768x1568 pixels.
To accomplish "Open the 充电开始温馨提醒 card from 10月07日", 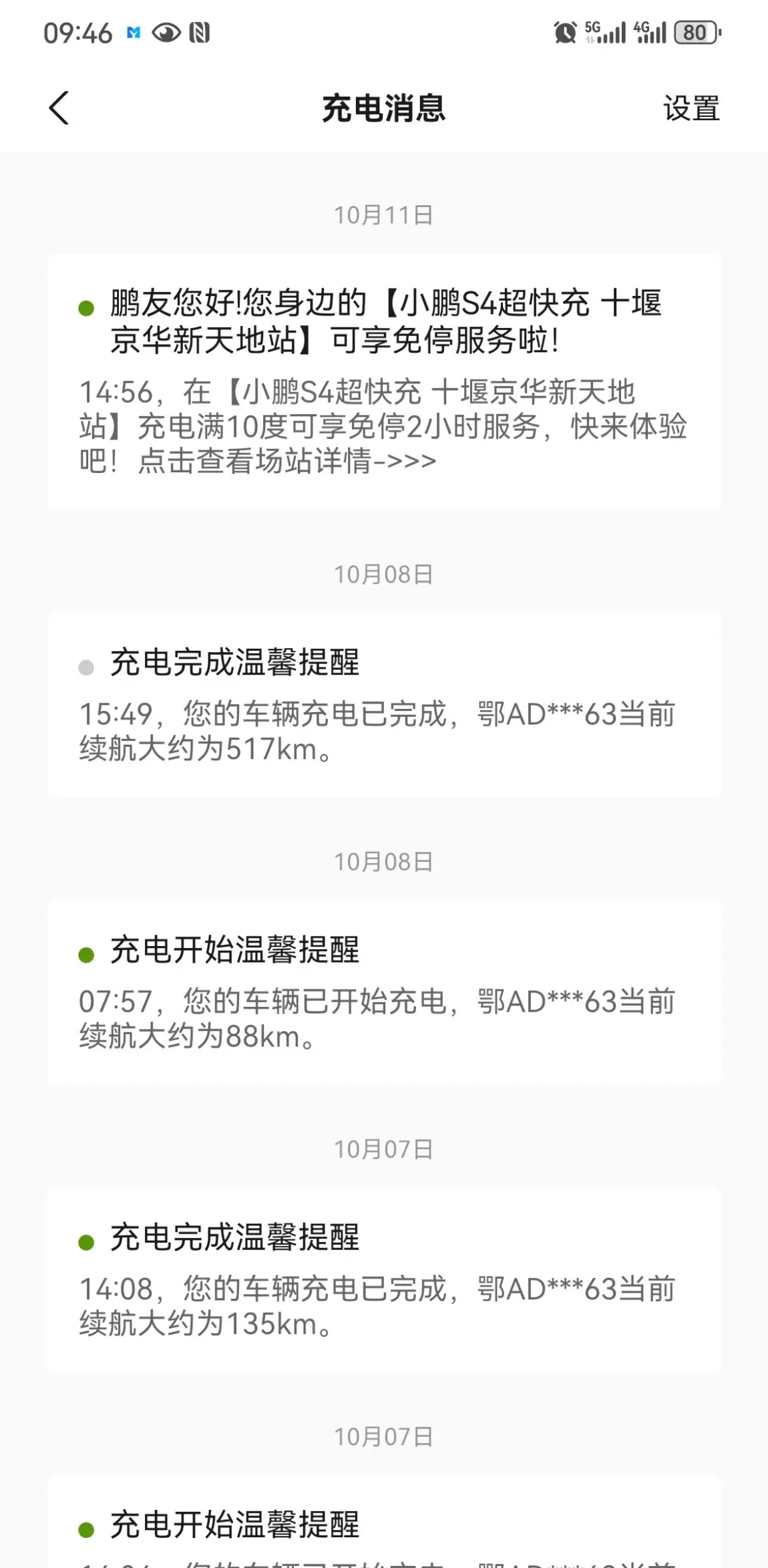I will point(383,1526).
